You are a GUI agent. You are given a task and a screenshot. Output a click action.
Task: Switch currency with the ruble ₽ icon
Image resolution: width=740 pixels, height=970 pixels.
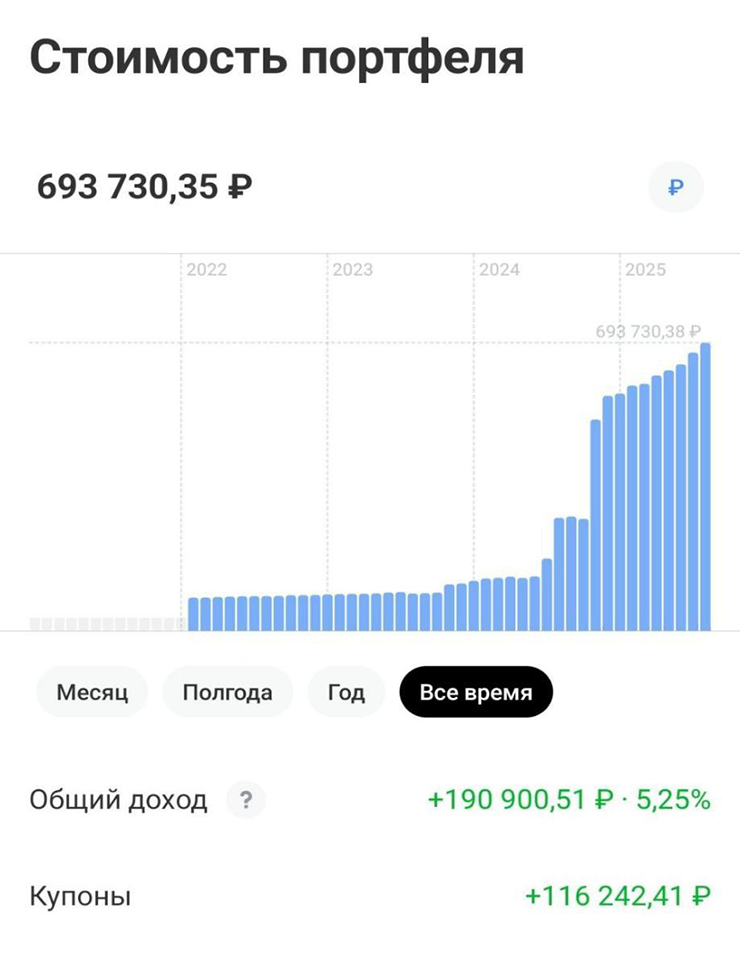click(675, 186)
